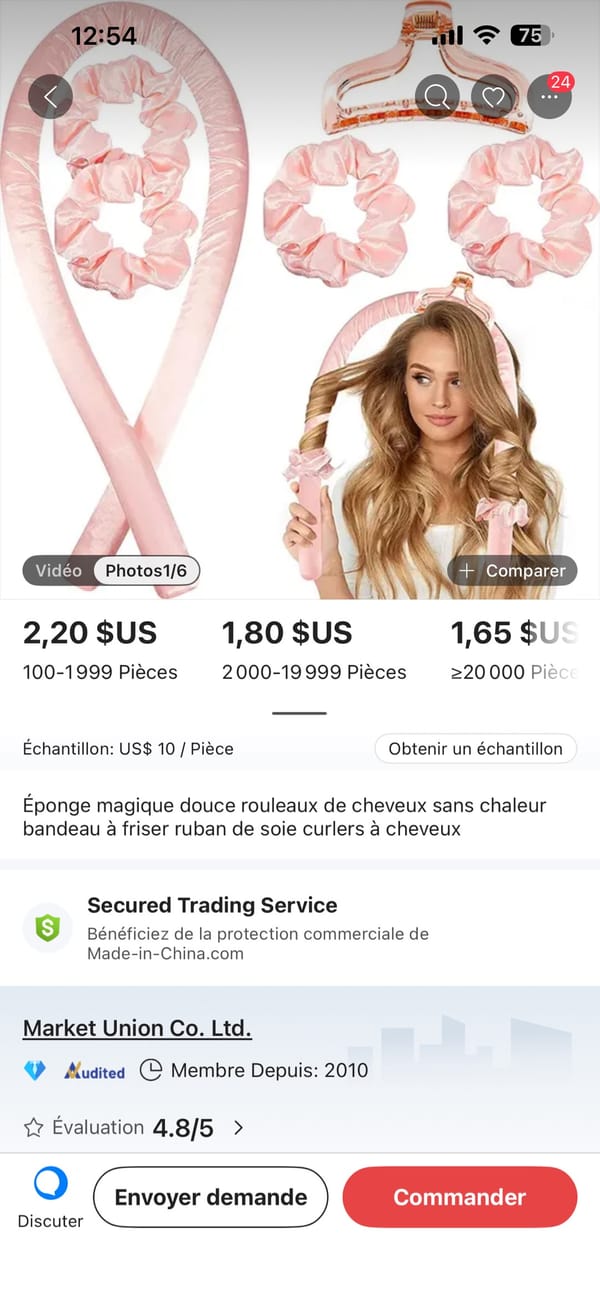Switch to the Vidéo tab
This screenshot has height=1298, width=600.
[x=59, y=571]
